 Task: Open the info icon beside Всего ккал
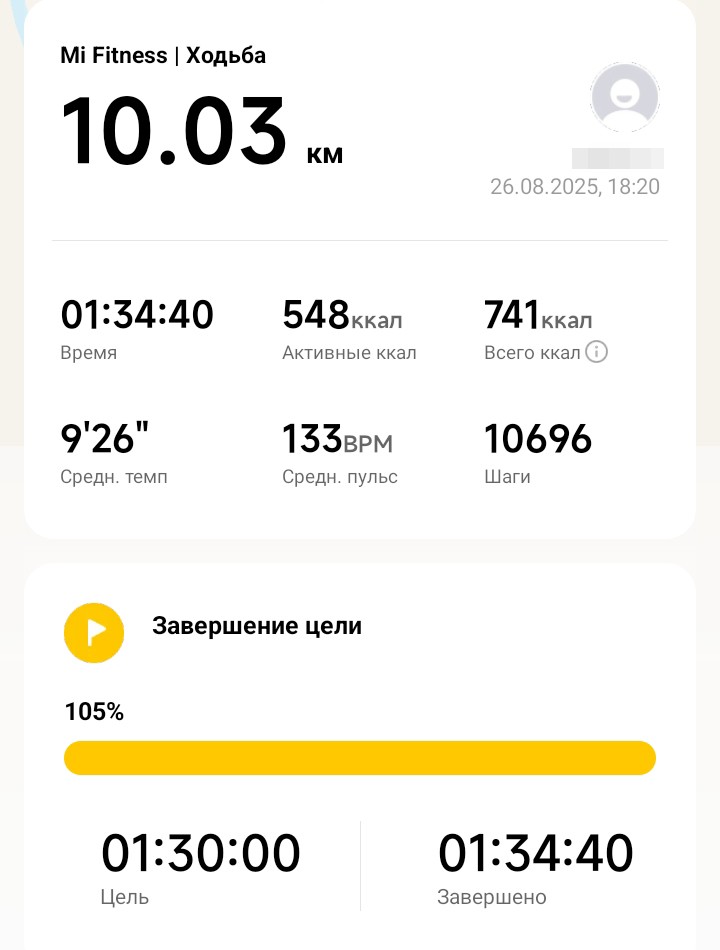596,352
